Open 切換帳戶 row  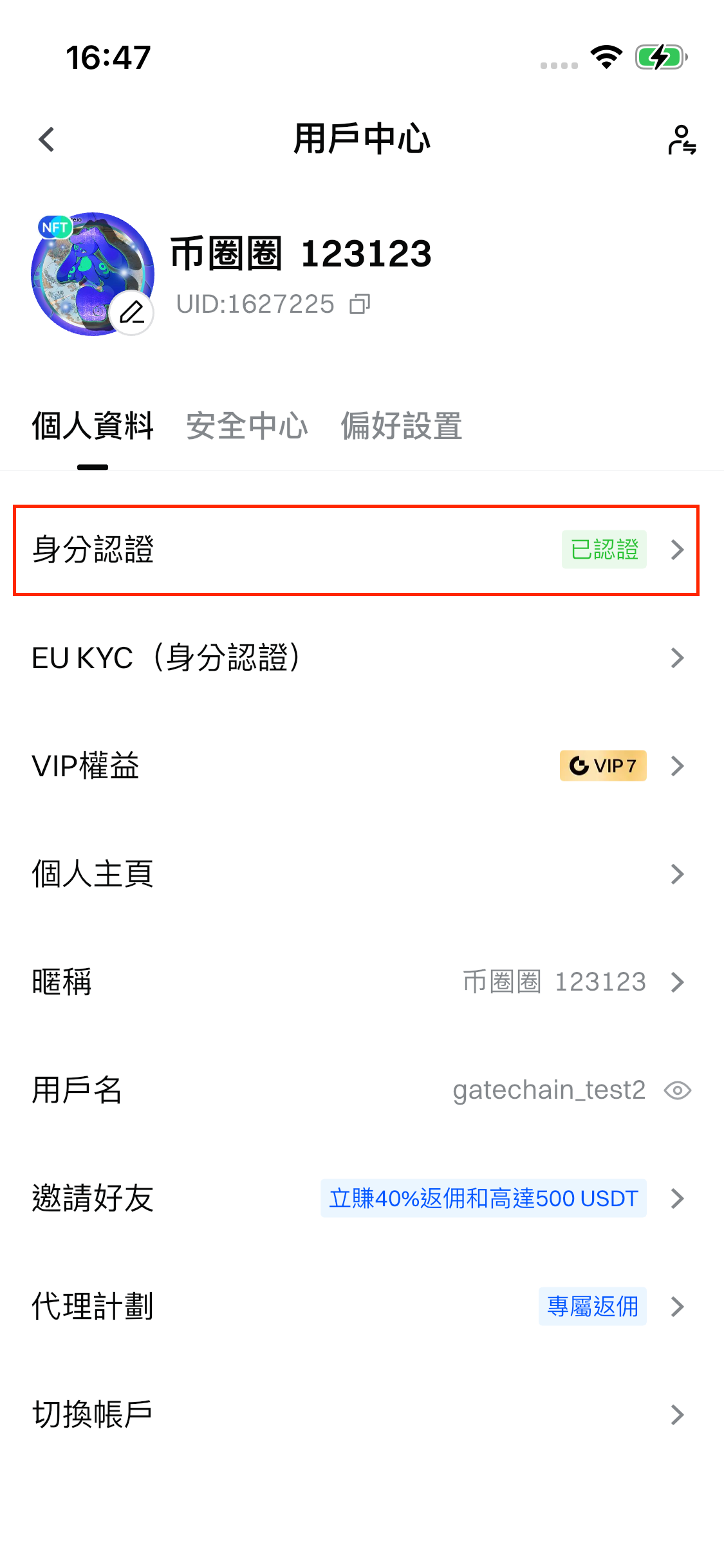[x=356, y=1415]
